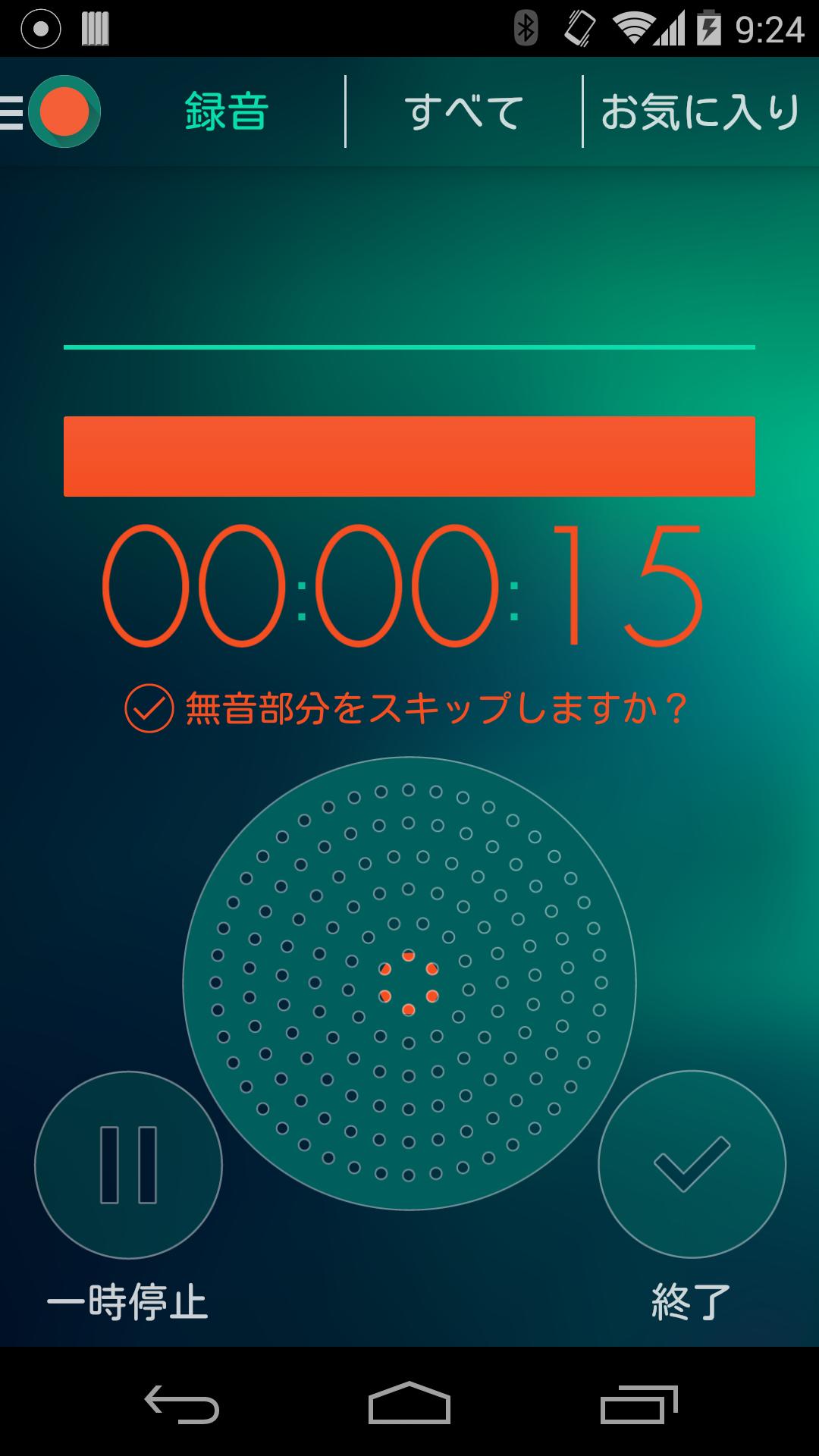Toggle the 無音部分をスキップ checkbox
This screenshot has width=819, height=1456.
149,708
